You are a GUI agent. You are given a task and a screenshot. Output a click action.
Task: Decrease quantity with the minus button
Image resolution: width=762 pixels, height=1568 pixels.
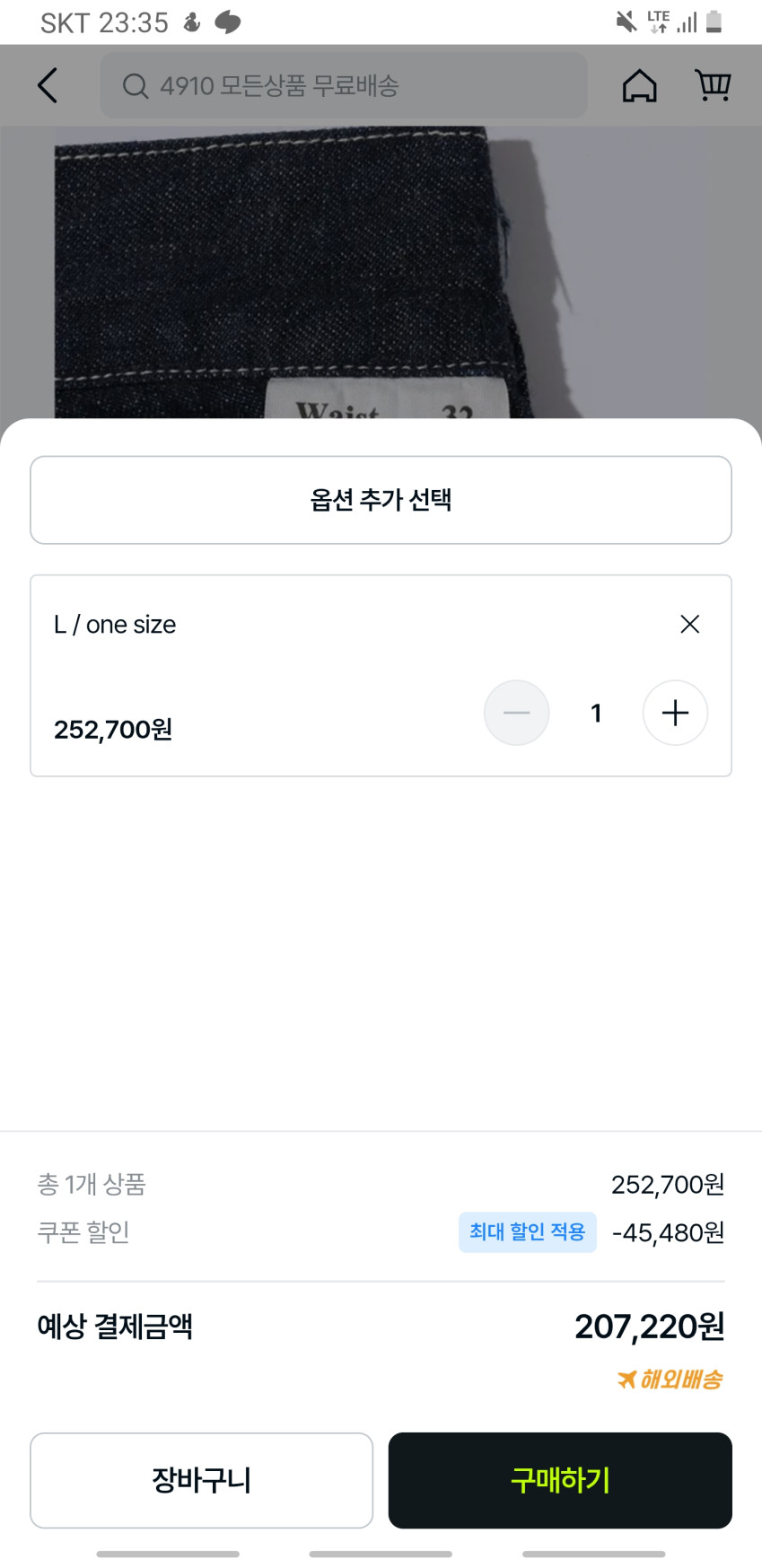click(x=517, y=713)
